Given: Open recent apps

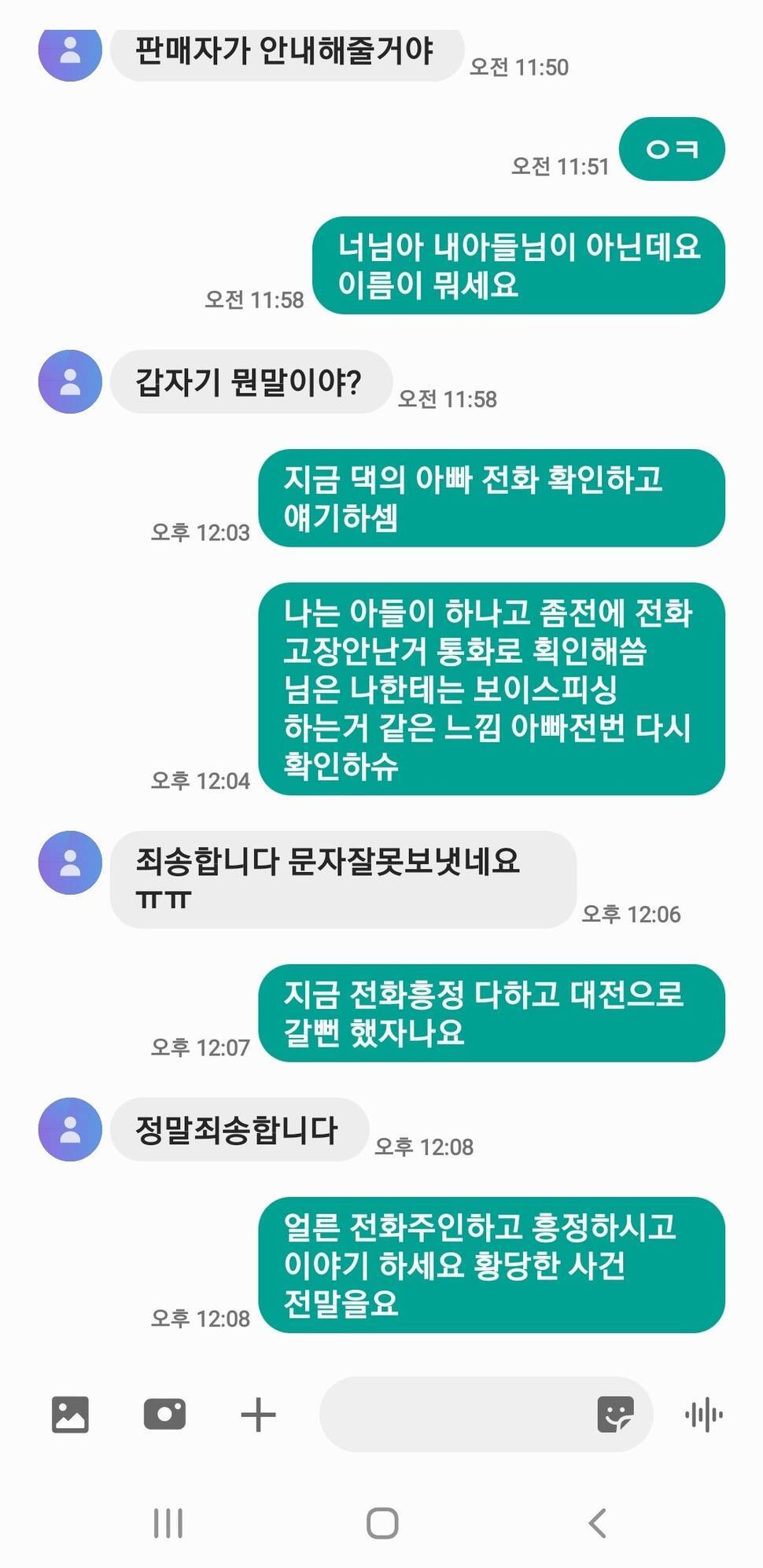Looking at the screenshot, I should (x=168, y=1523).
